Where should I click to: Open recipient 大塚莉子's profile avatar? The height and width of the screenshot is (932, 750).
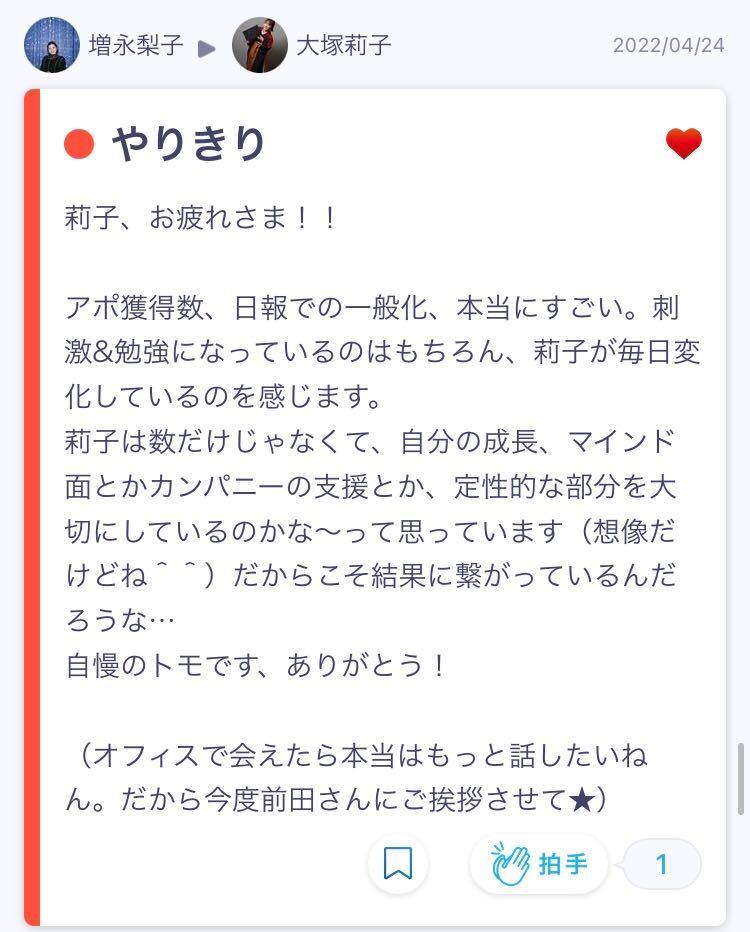pos(260,46)
